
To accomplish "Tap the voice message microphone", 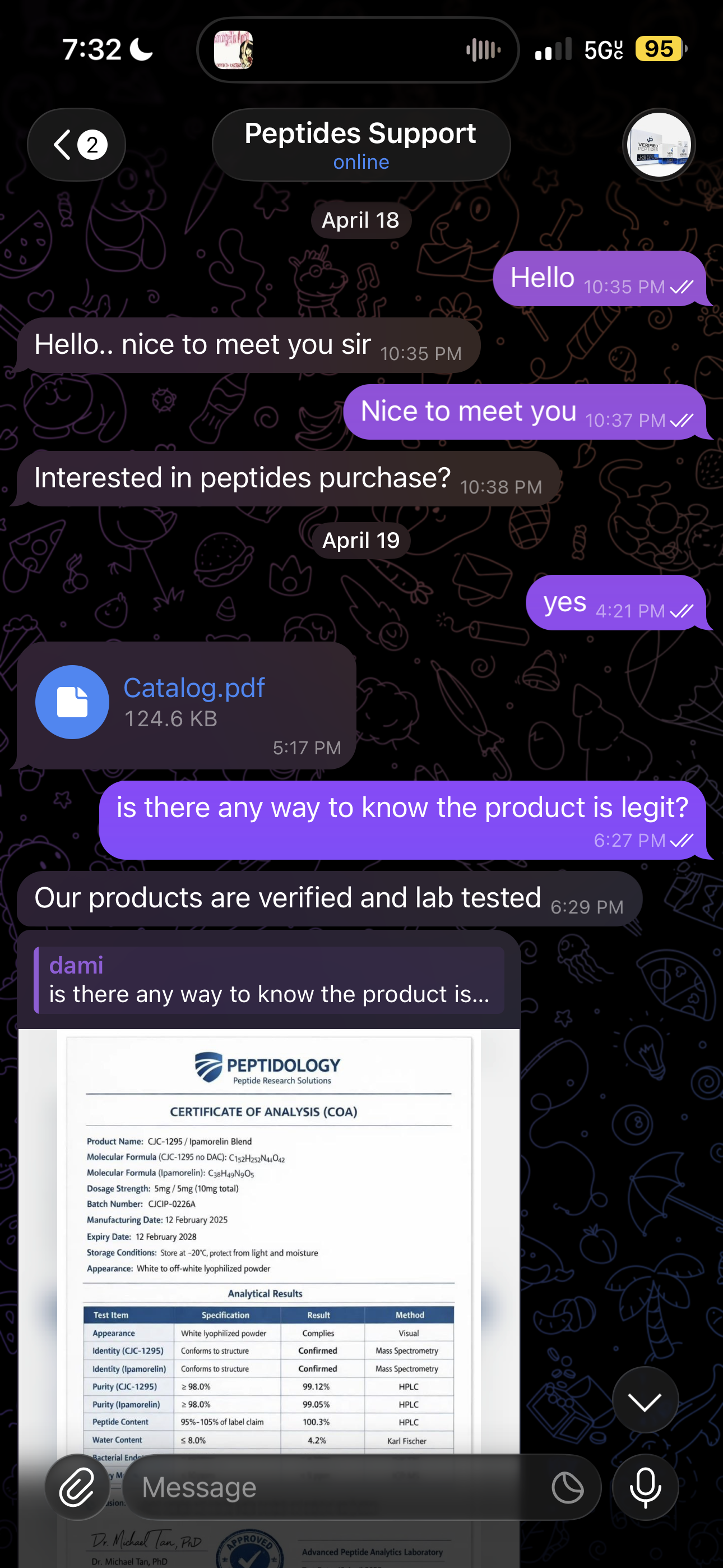I will coord(645,1487).
